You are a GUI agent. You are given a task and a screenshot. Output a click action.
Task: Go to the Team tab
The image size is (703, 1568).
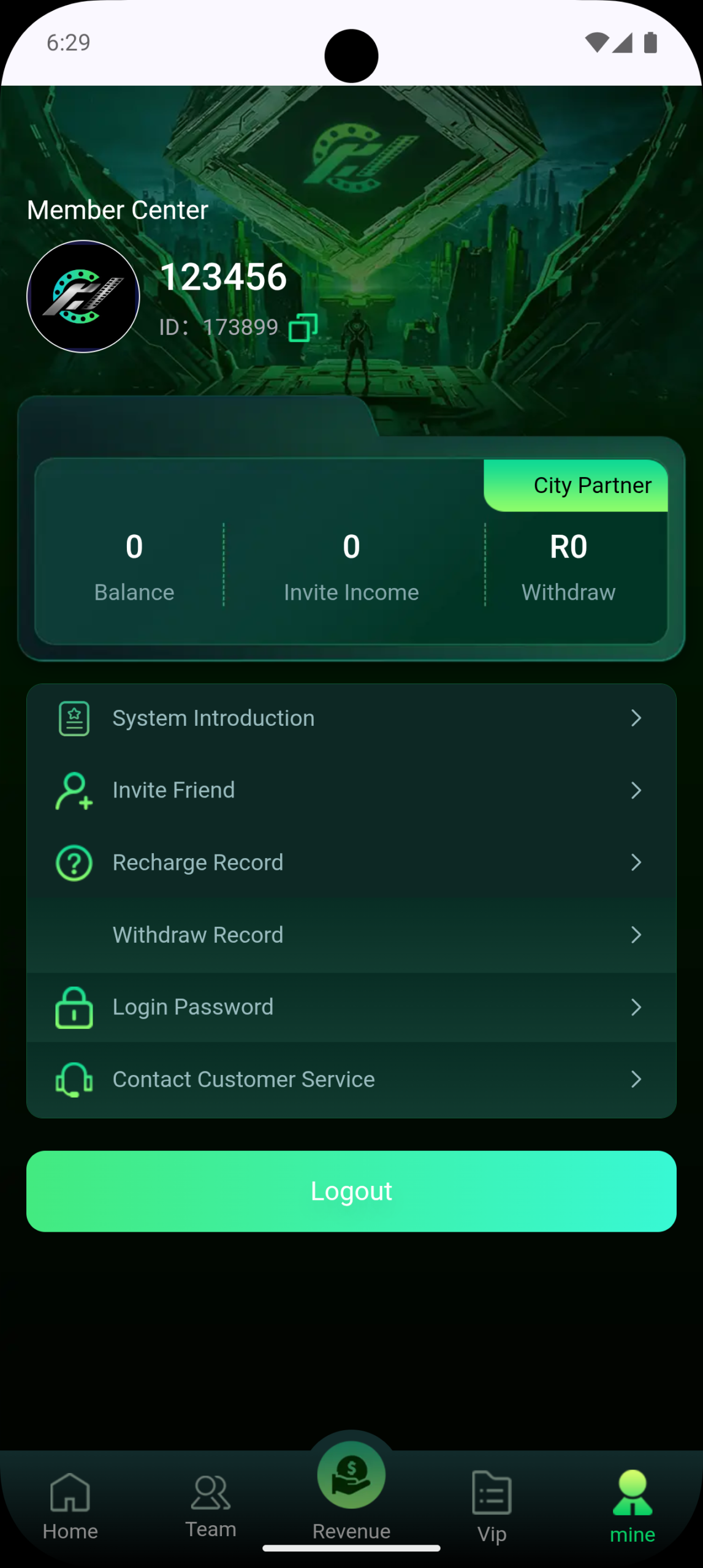pyautogui.click(x=211, y=1506)
